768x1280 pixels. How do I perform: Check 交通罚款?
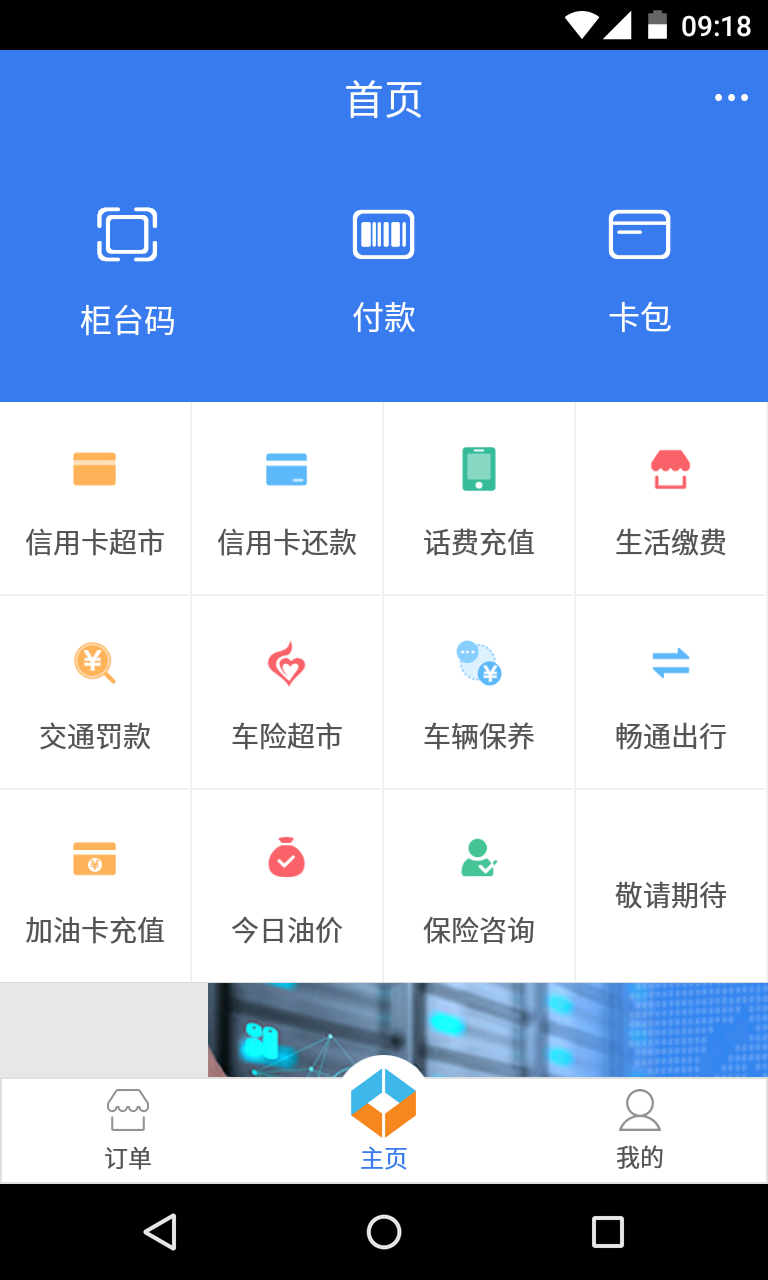click(x=95, y=692)
